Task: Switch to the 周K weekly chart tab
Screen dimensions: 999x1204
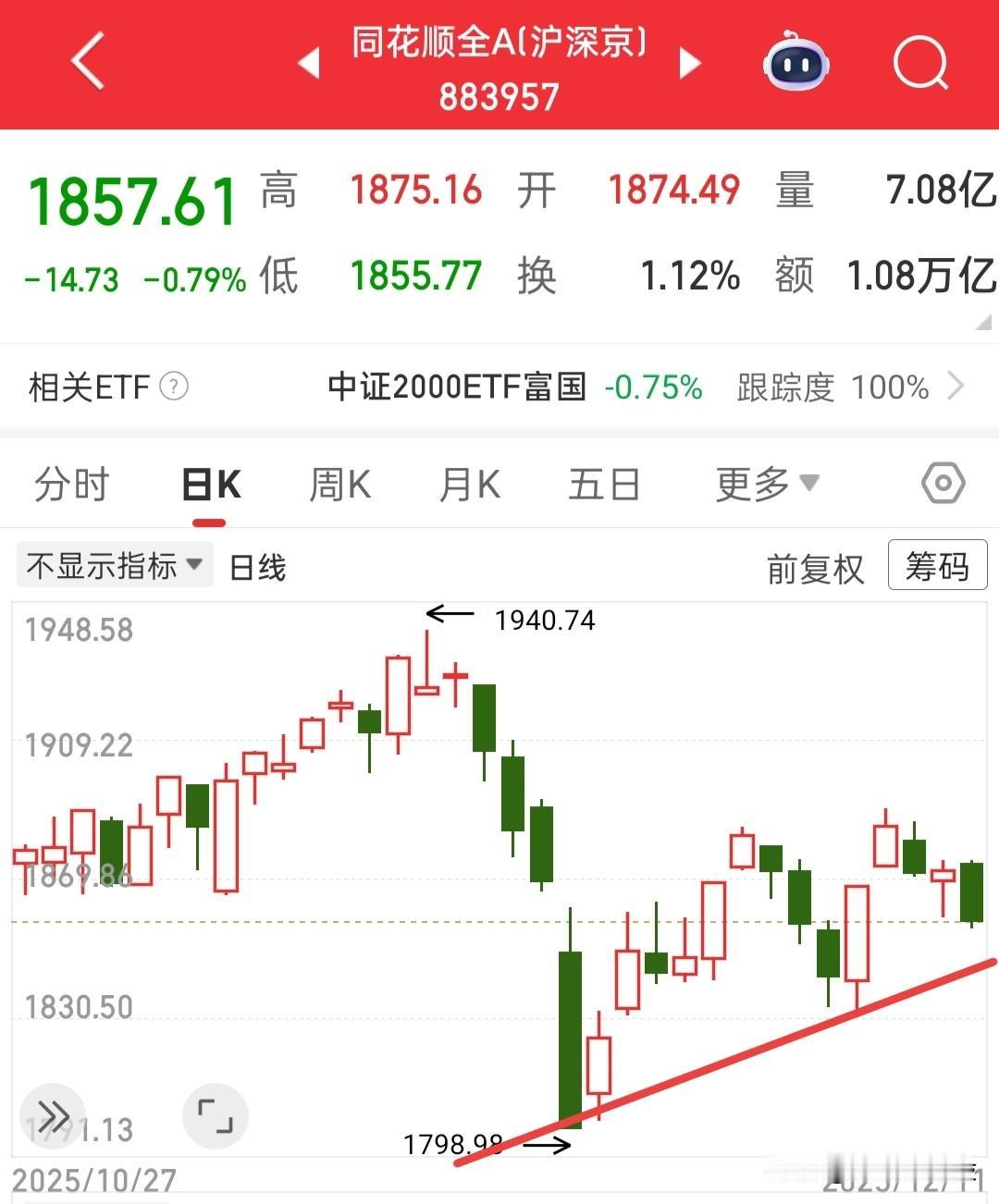Action: pos(339,484)
